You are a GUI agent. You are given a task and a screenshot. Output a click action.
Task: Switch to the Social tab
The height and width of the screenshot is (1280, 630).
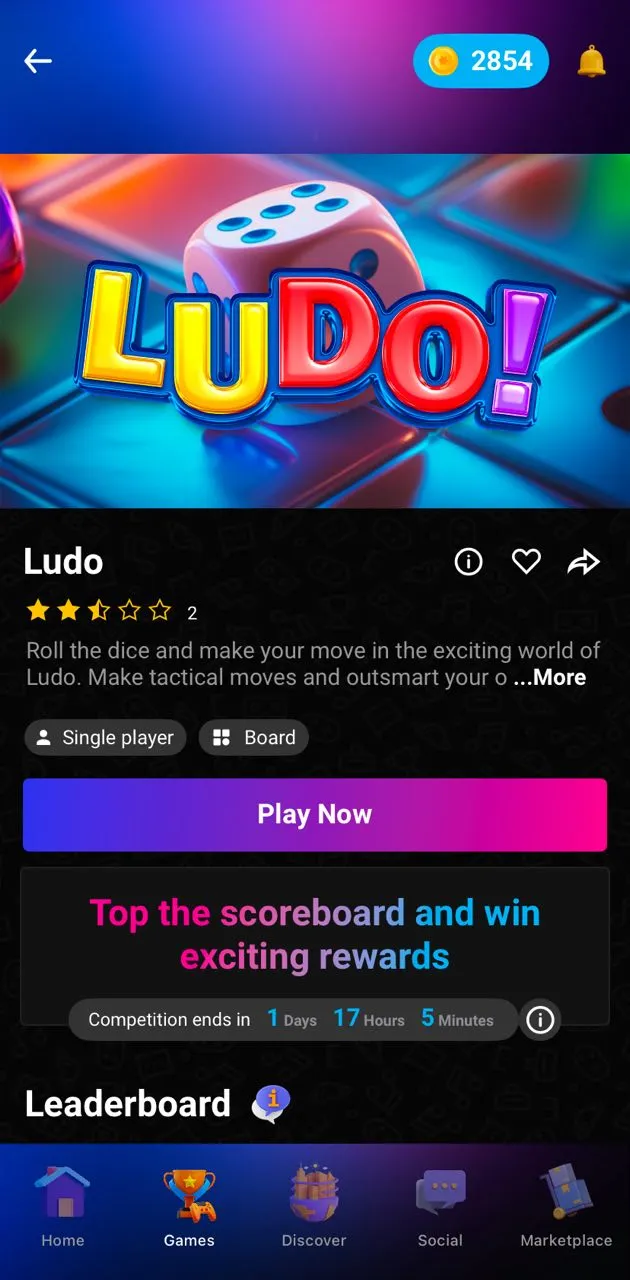(x=440, y=1206)
